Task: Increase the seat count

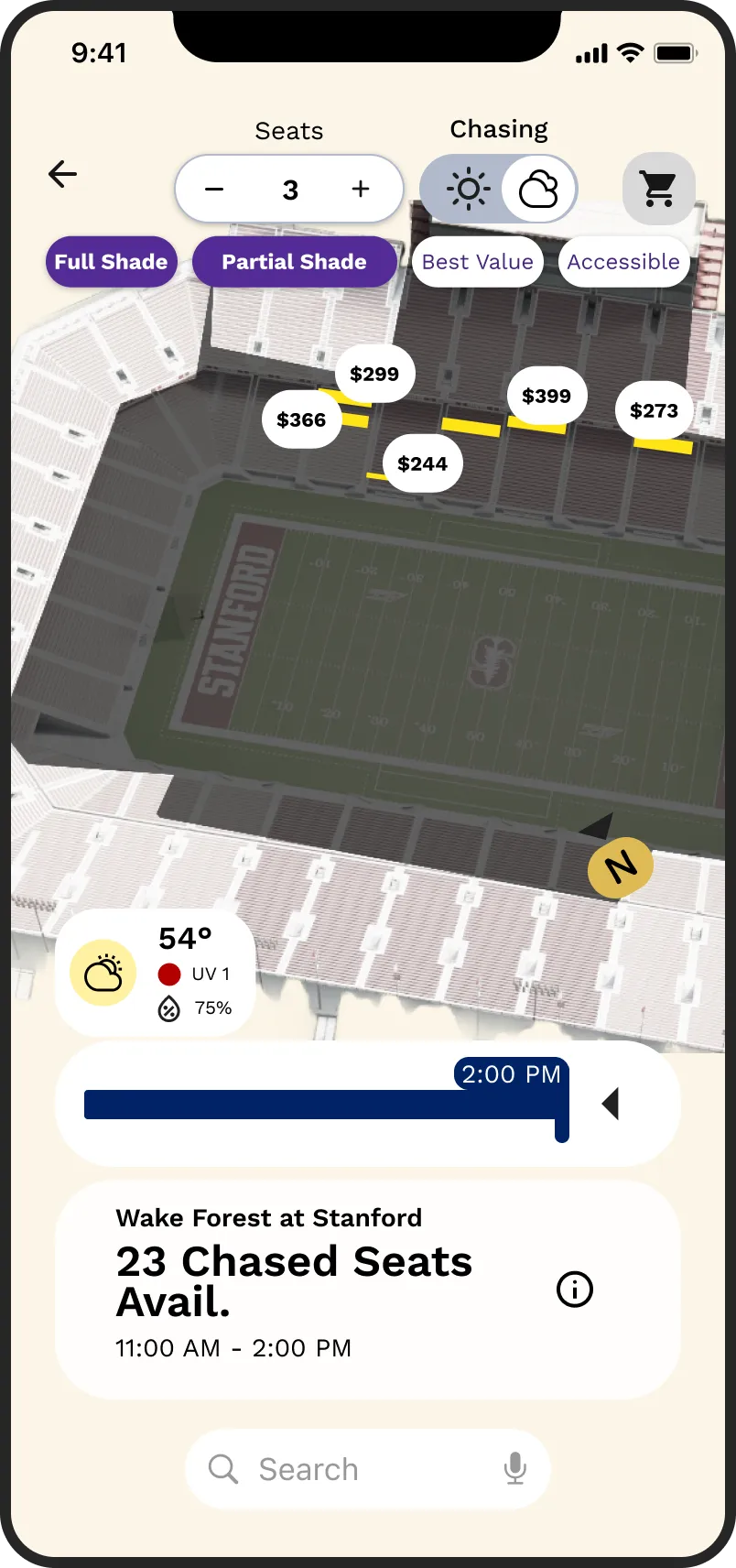Action: 361,190
